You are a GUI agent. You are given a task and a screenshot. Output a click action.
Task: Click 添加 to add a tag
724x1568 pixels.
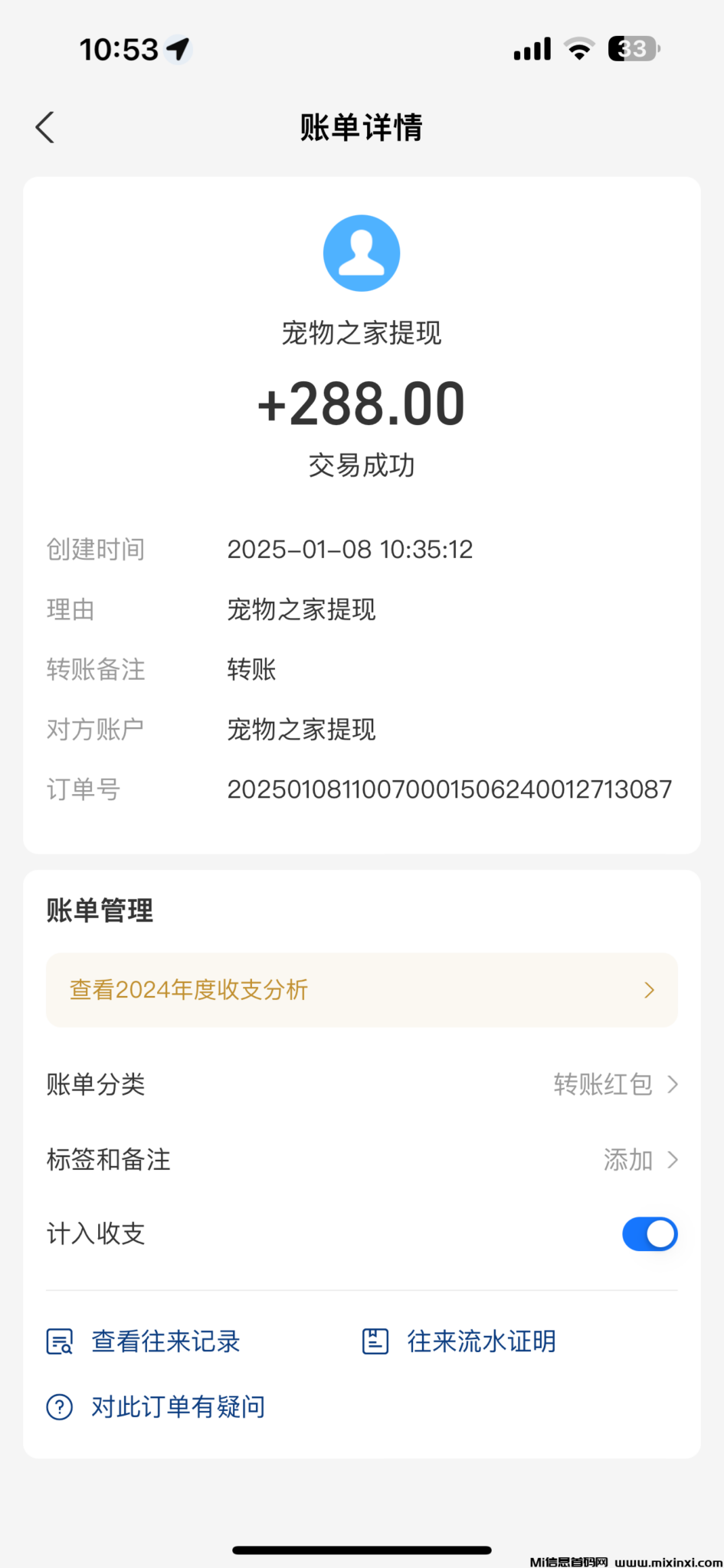(627, 1159)
